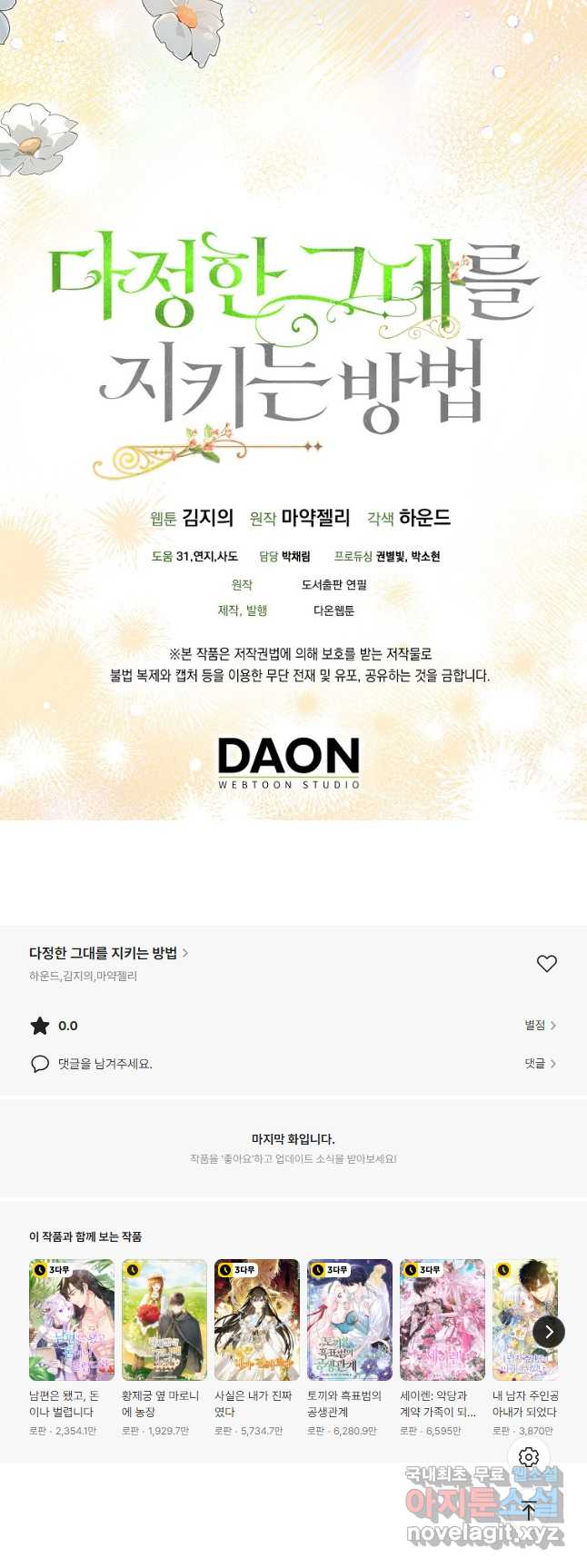Like this webtoon with heart icon
The width and height of the screenshot is (587, 1568).
[x=546, y=964]
